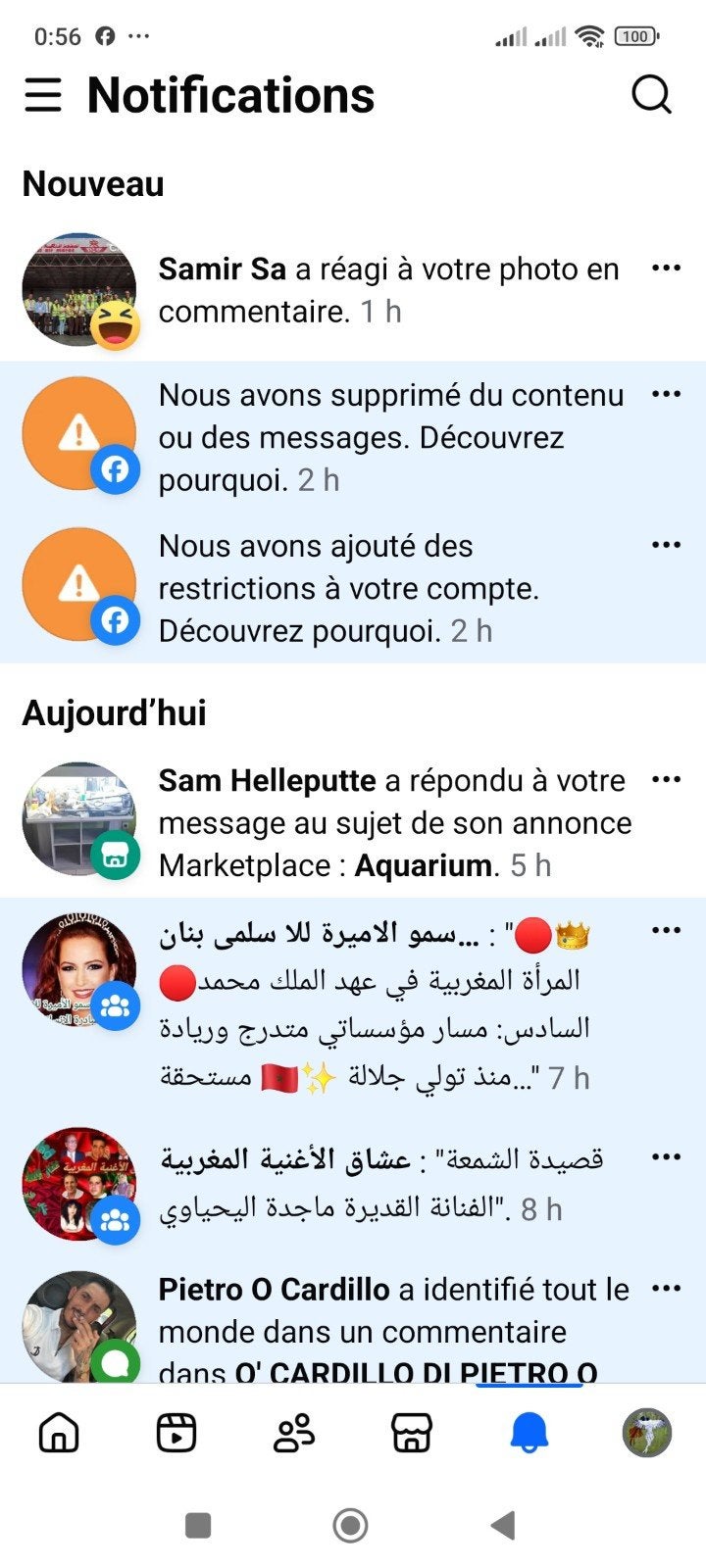The height and width of the screenshot is (1568, 706).
Task: Tap the system back button
Action: pos(504,1525)
